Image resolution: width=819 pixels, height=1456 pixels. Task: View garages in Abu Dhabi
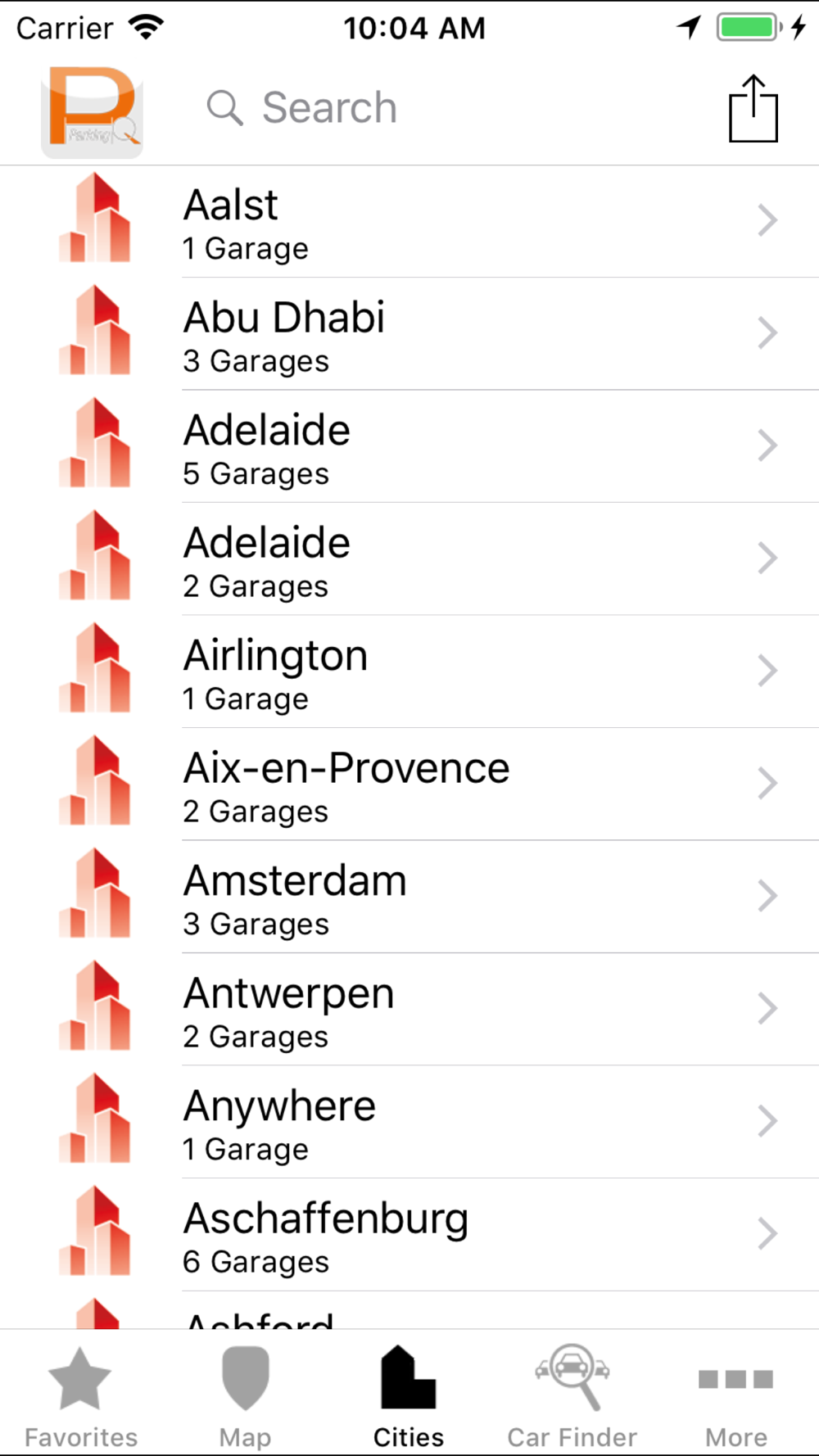[x=409, y=334]
